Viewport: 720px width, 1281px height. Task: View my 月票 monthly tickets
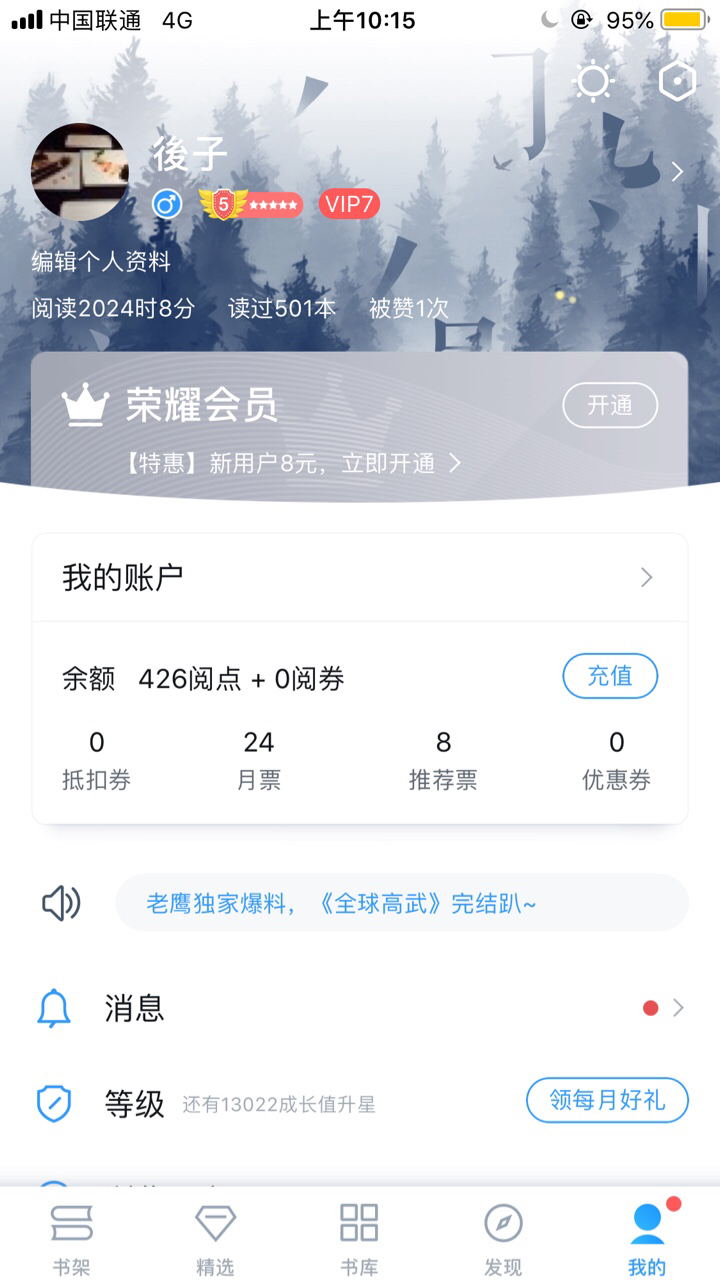tap(259, 760)
